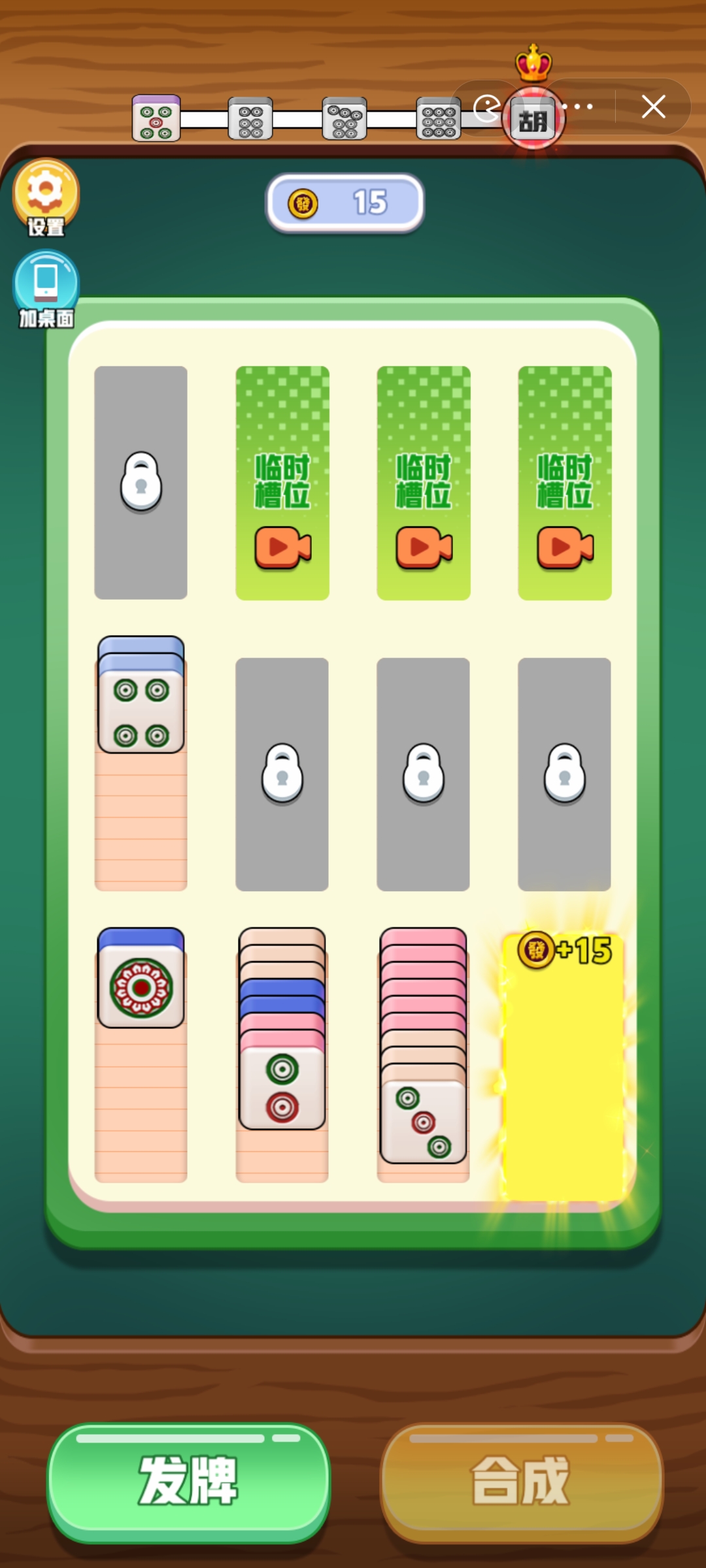Select the one-dot circle tile stack

pos(141,988)
